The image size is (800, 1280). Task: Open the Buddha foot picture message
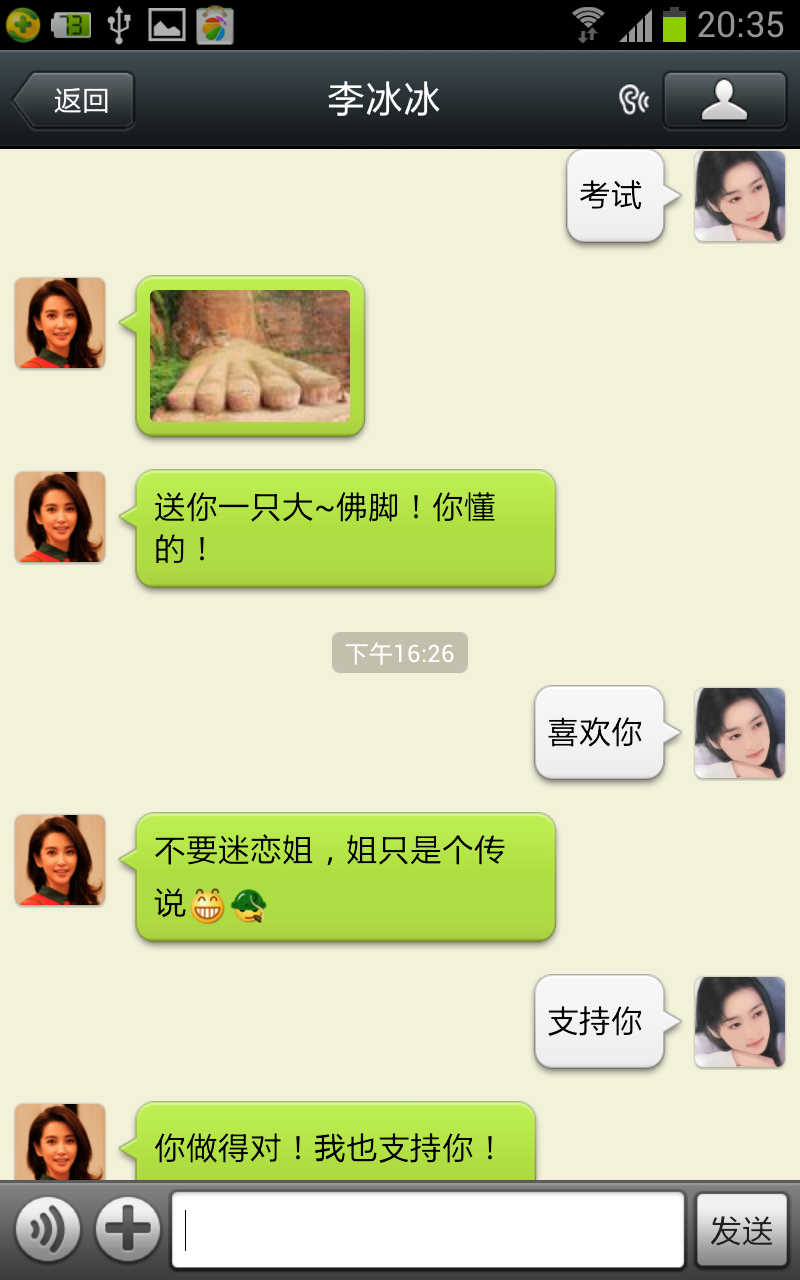point(250,355)
